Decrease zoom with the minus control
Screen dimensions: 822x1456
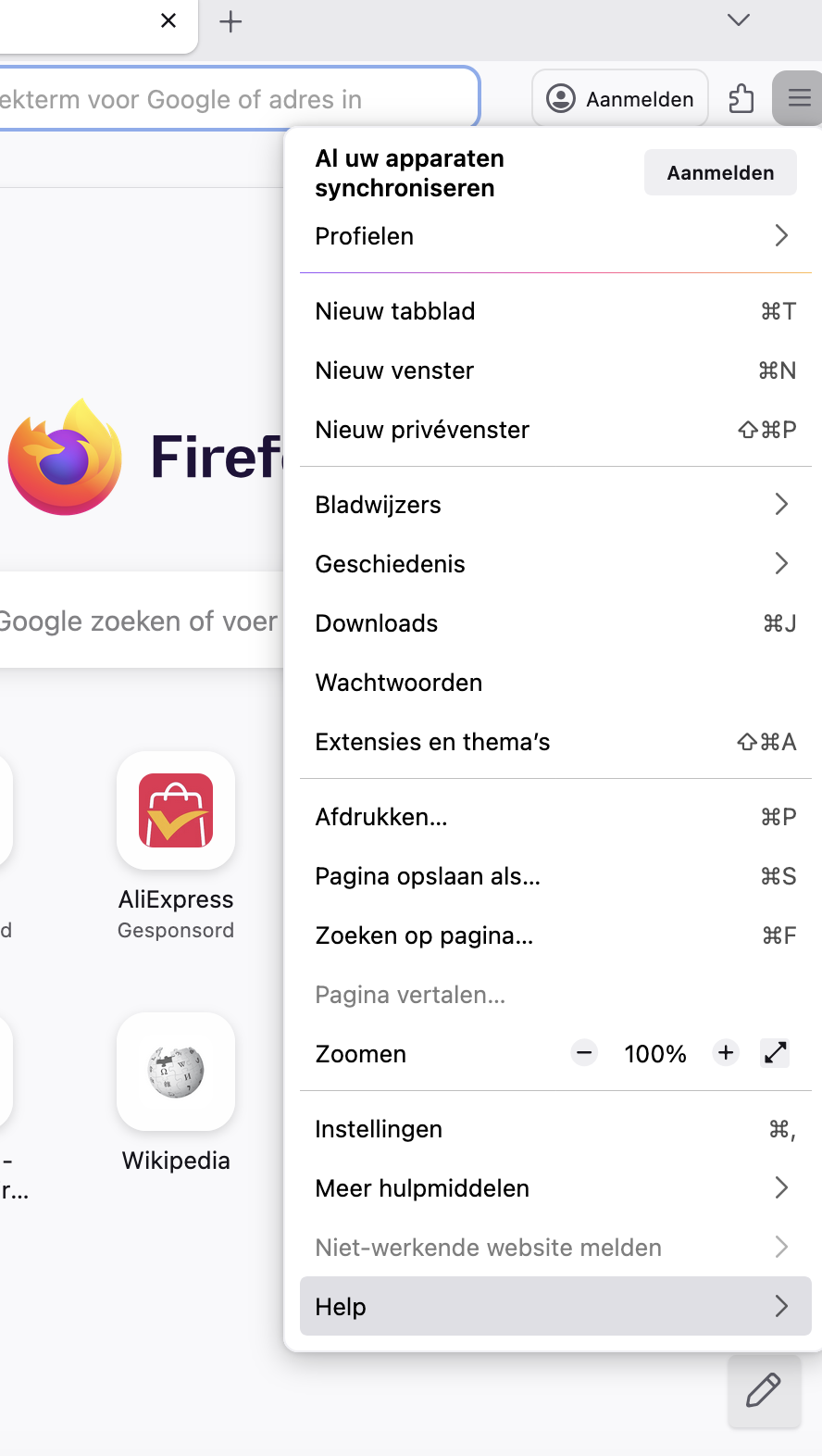[x=583, y=1052]
